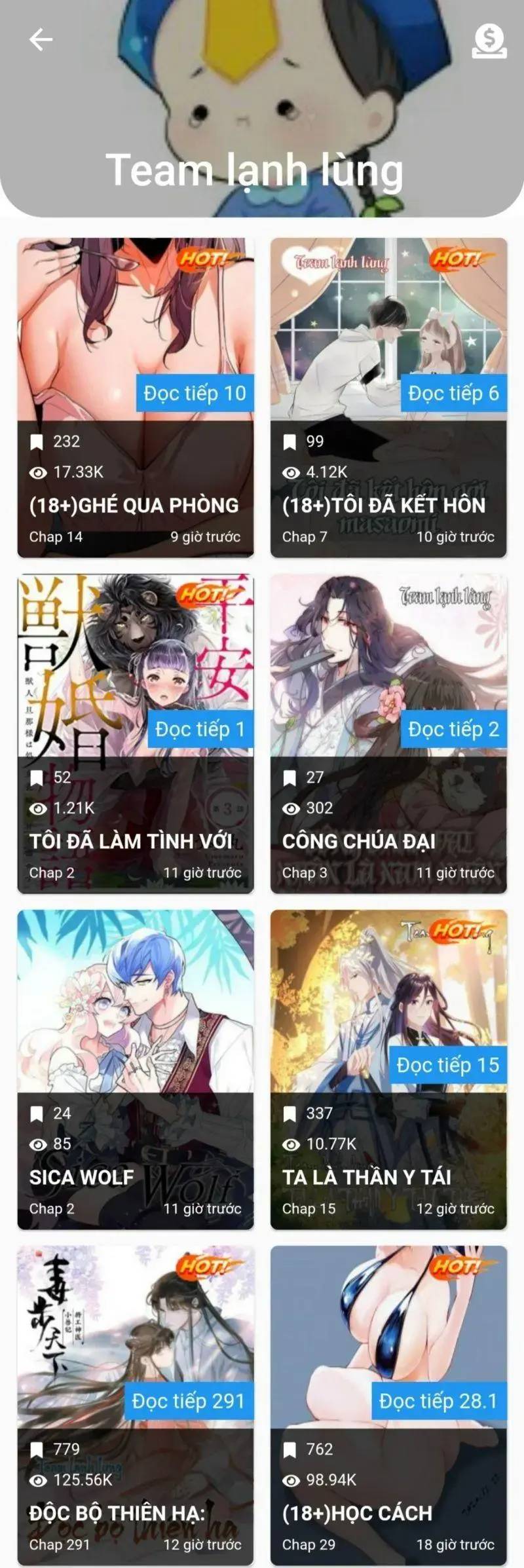Click the eye icon showing 4.12K views
The width and height of the screenshot is (524, 1568).
pyautogui.click(x=291, y=473)
